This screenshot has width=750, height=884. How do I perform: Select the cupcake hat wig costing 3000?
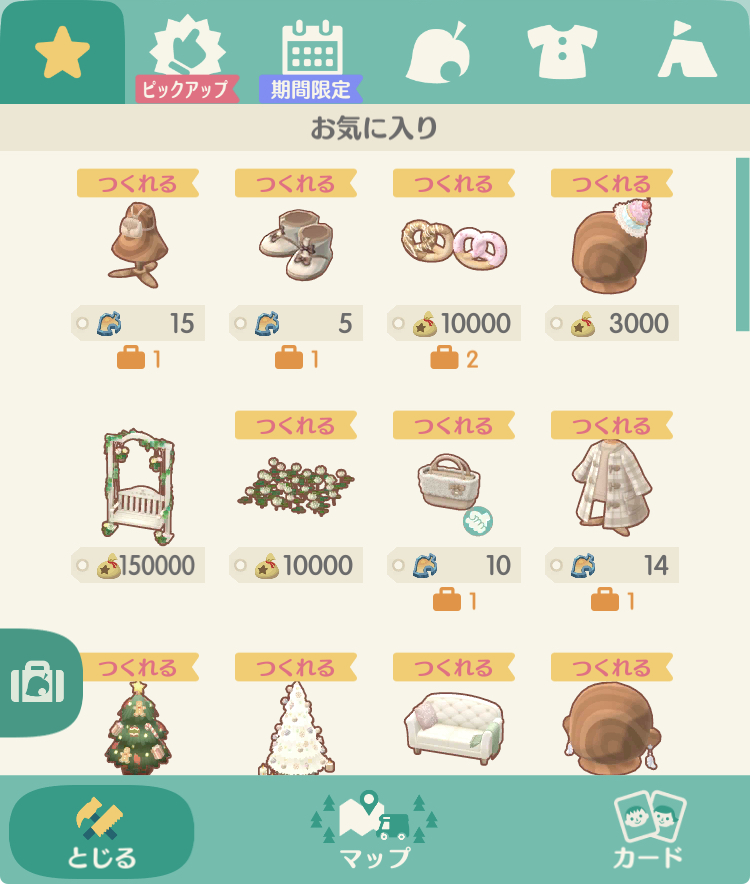[612, 245]
